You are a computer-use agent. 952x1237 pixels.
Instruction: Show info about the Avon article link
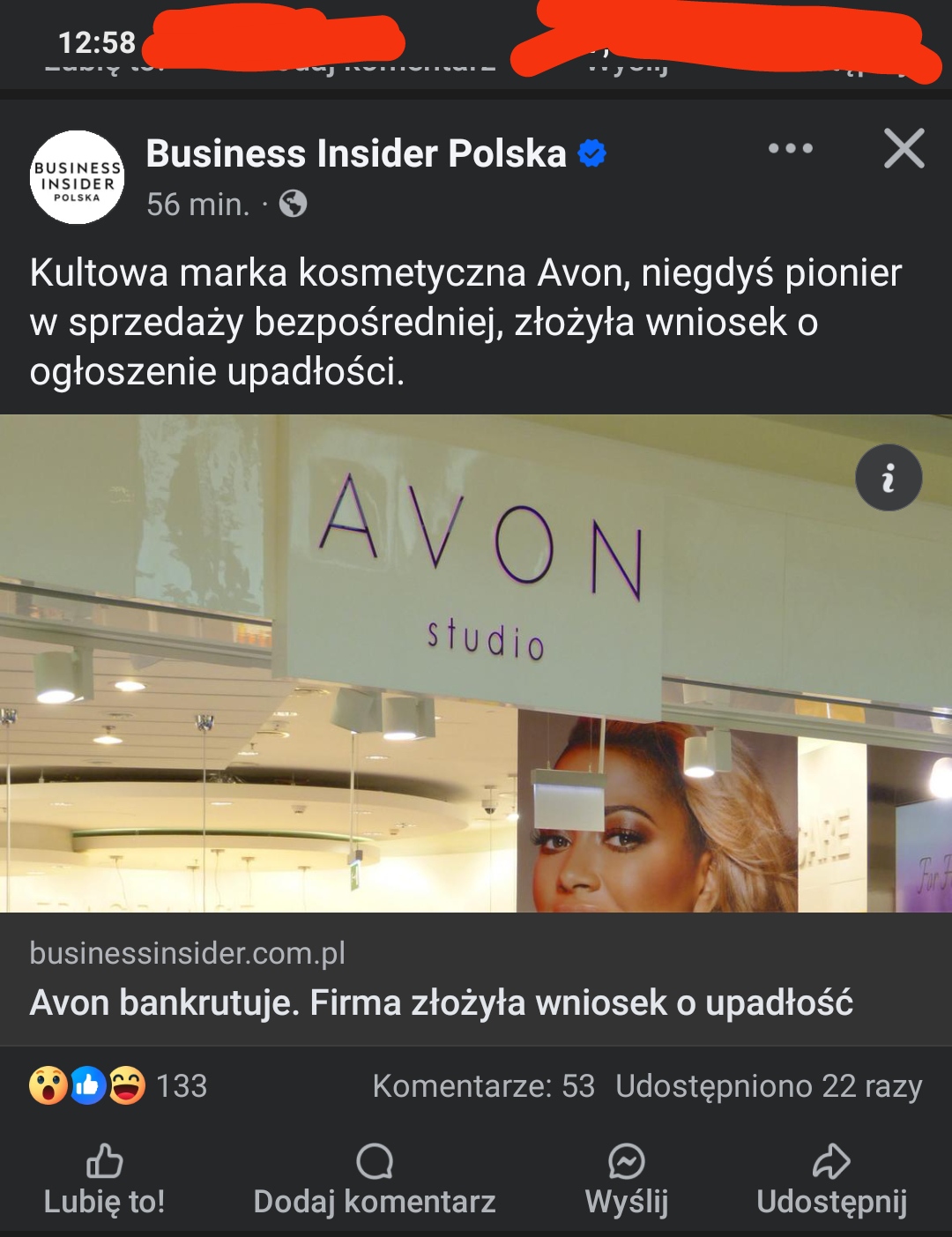pos(889,478)
